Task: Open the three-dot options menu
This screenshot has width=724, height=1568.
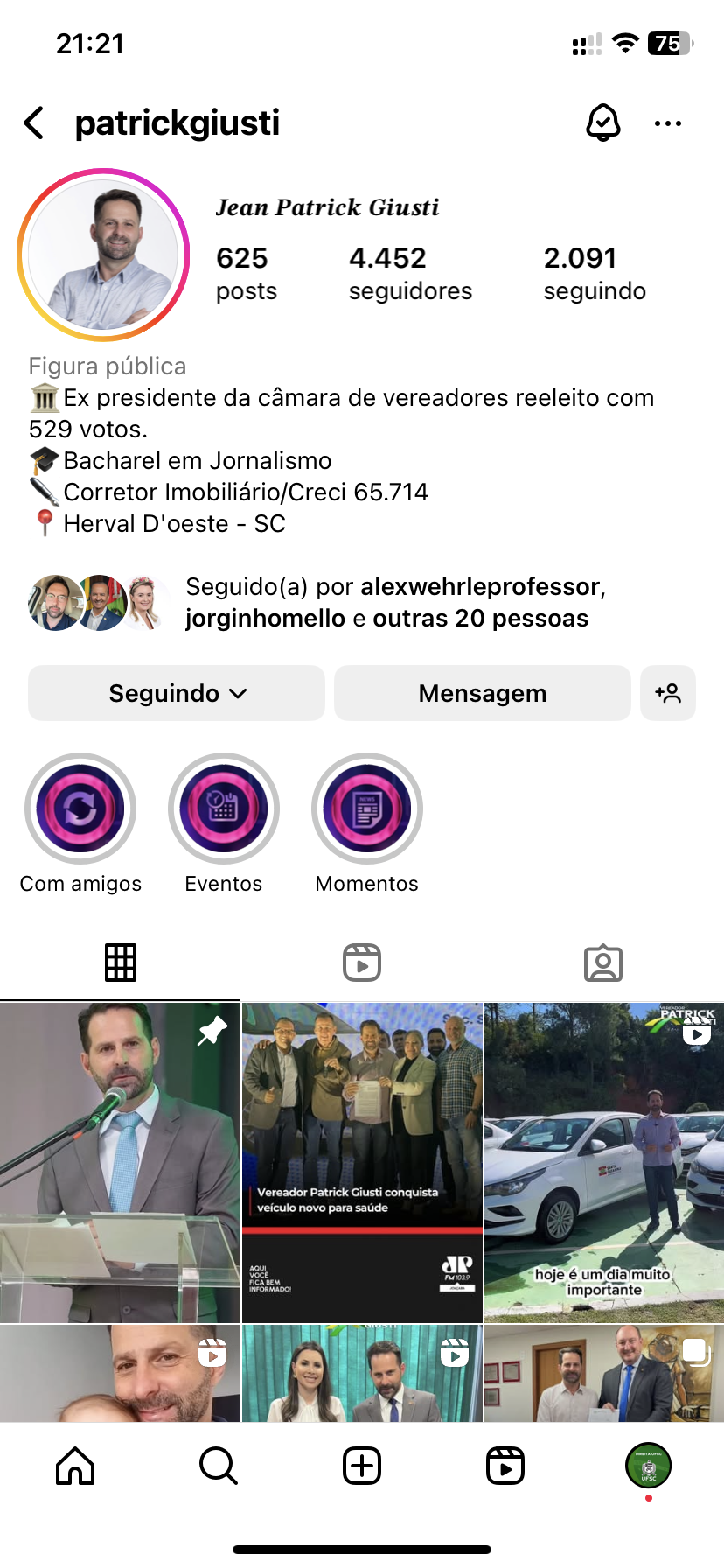Action: click(x=667, y=123)
